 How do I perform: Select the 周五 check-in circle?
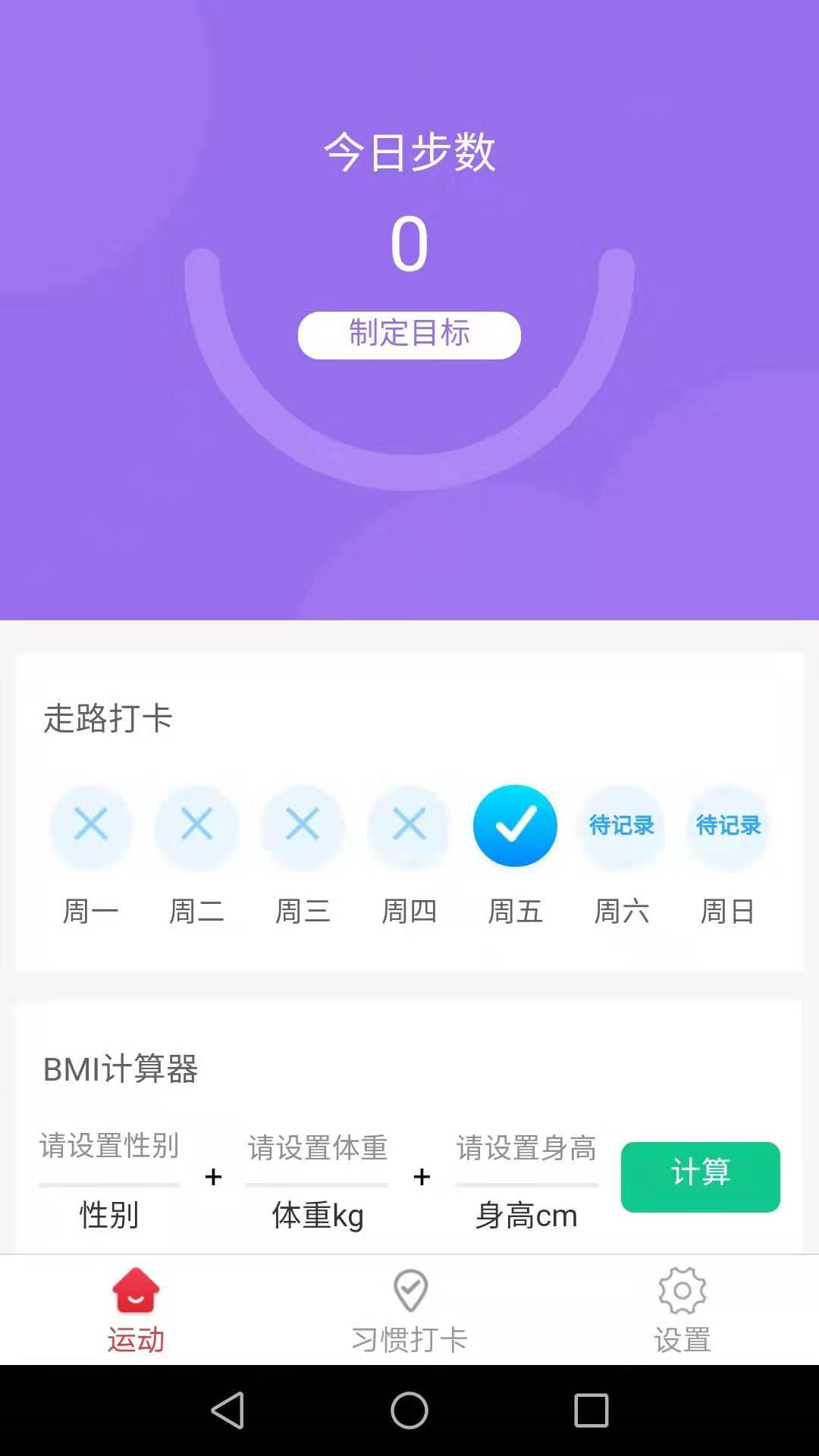(515, 825)
